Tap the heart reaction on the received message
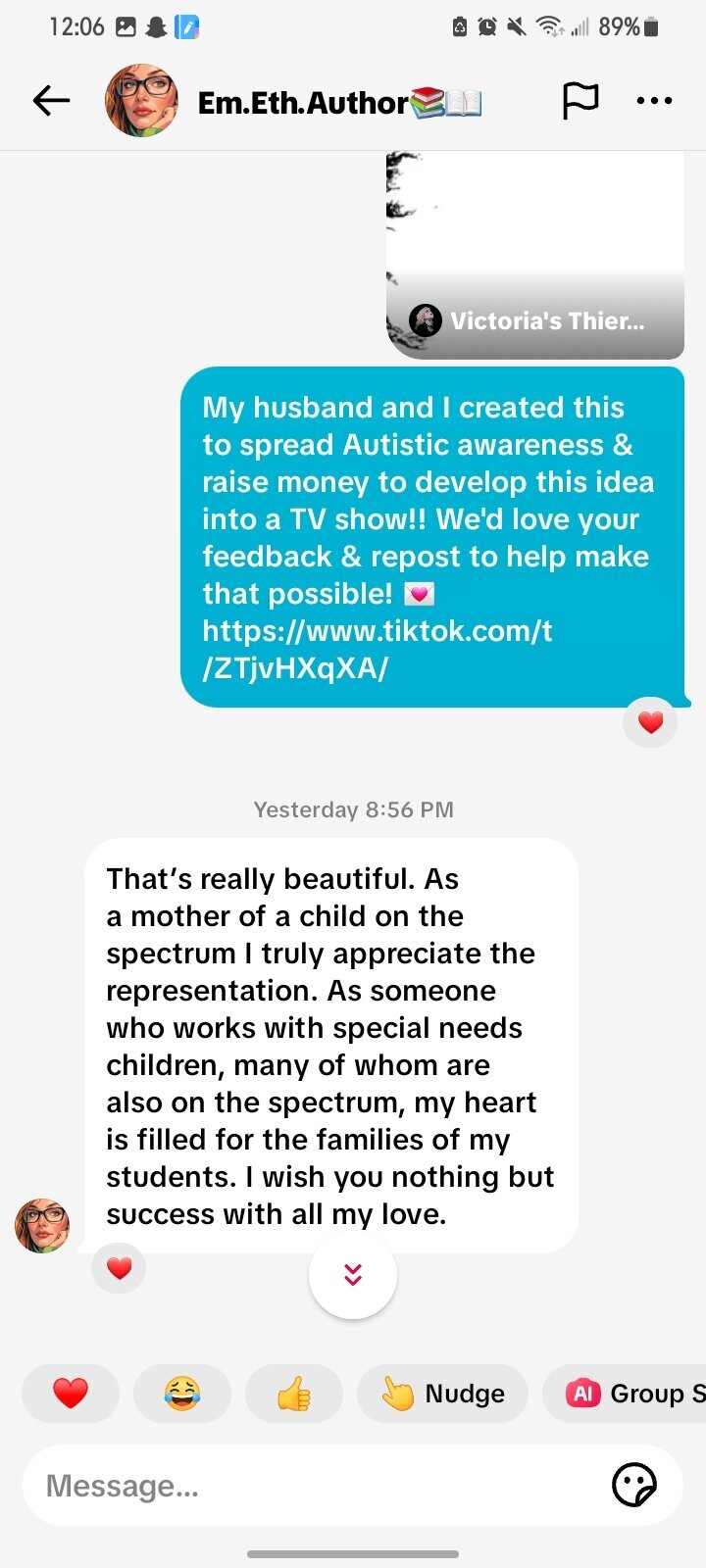Viewport: 706px width, 1568px height. [x=119, y=1268]
